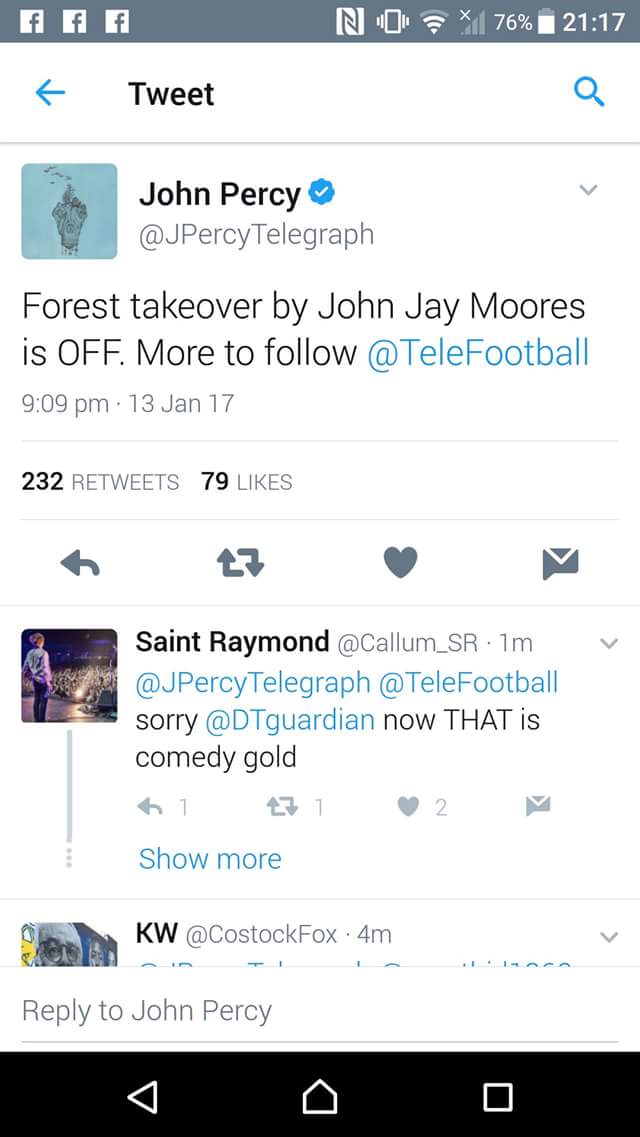The image size is (640, 1137).
Task: Go back using the arrow icon
Action: [x=50, y=93]
